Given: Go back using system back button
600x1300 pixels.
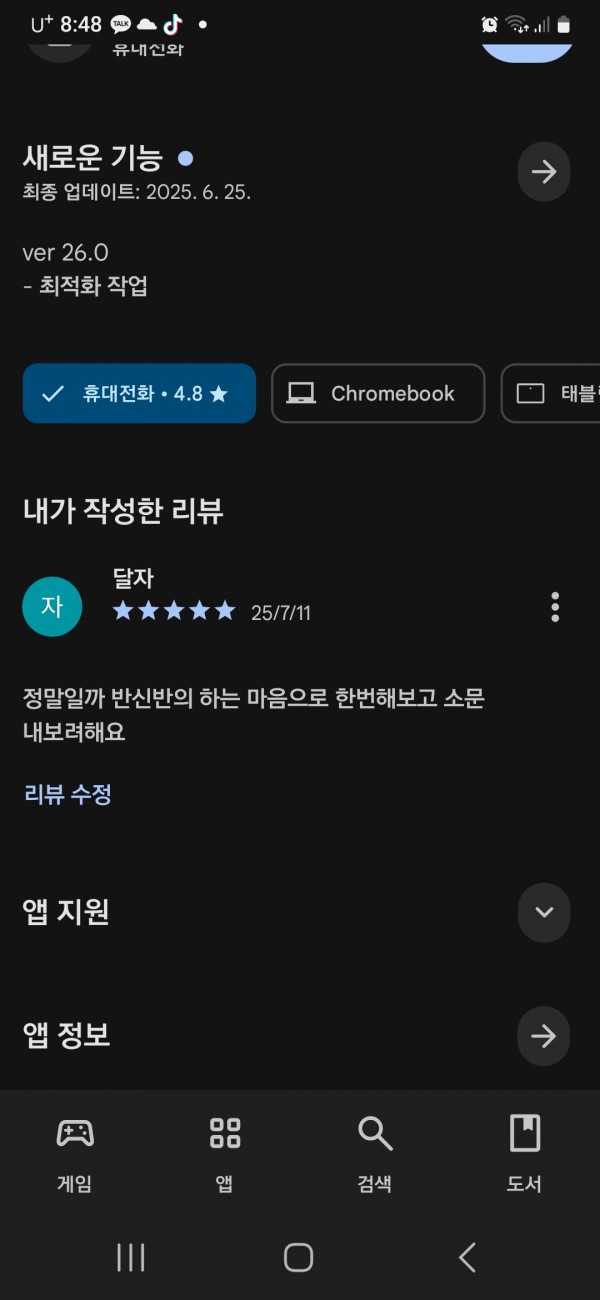Looking at the screenshot, I should pyautogui.click(x=467, y=1257).
